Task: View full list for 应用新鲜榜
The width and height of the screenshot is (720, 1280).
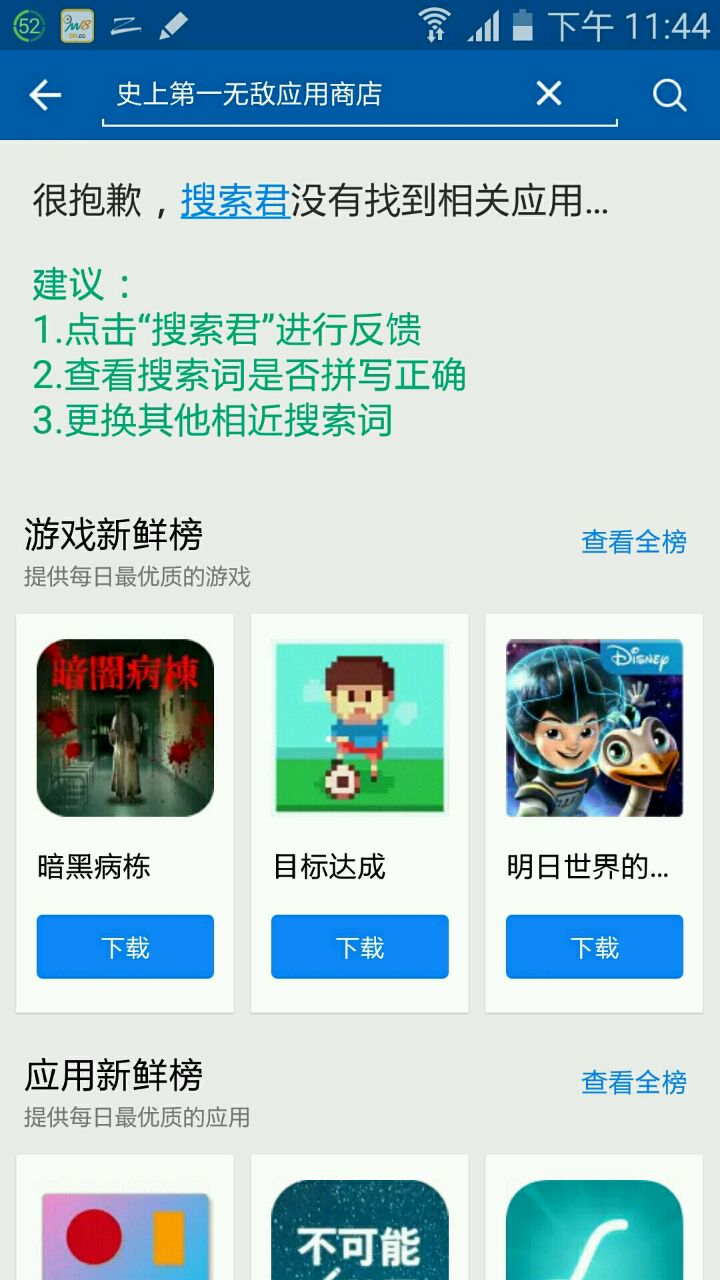Action: click(x=634, y=1082)
